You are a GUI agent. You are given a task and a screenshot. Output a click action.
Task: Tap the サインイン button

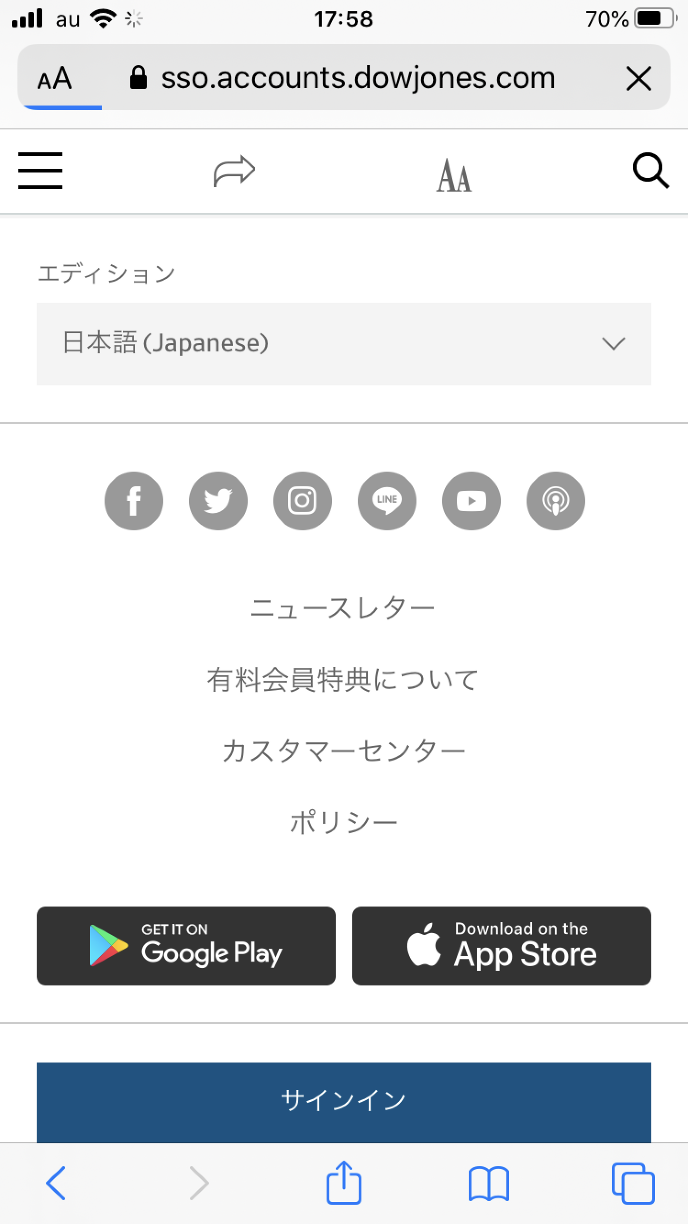(x=343, y=1101)
